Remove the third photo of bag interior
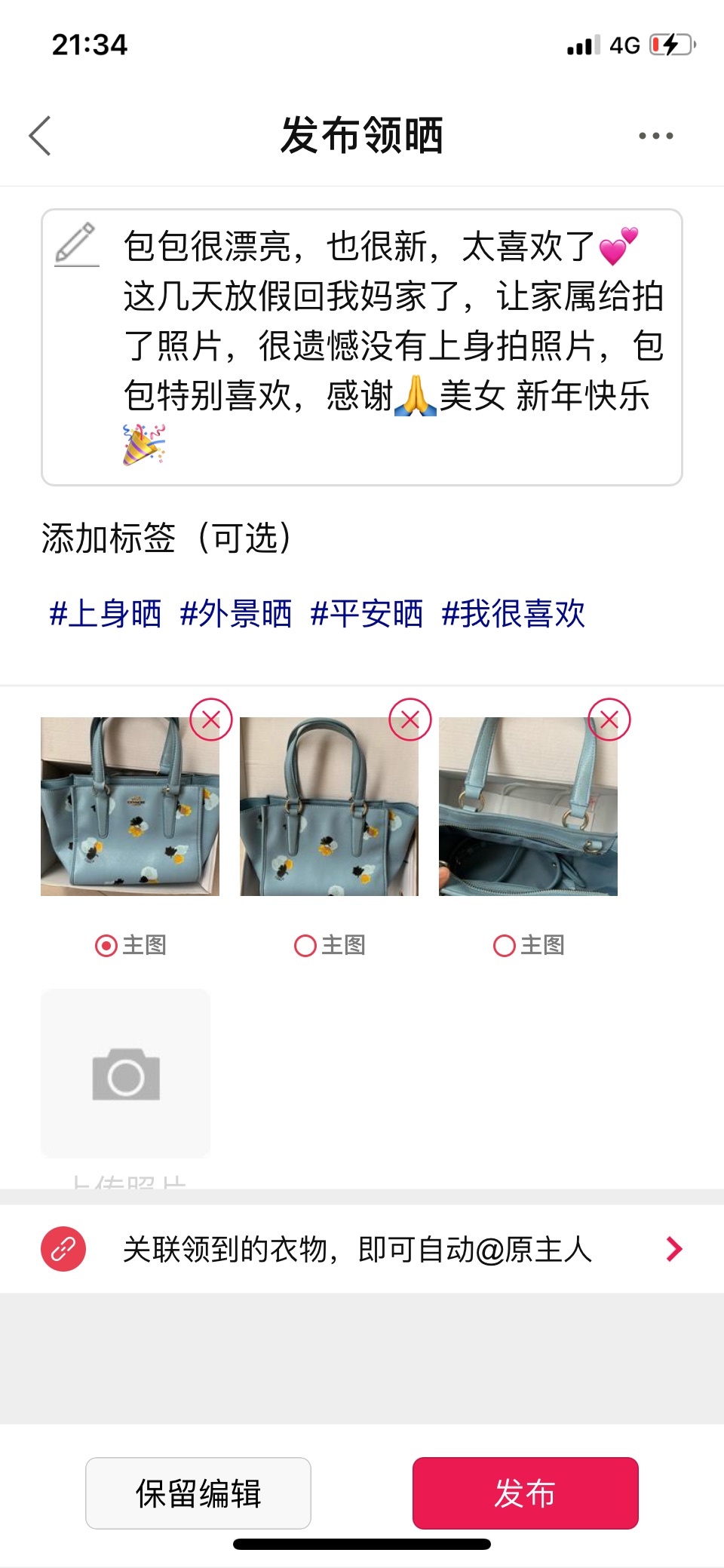 coord(609,720)
